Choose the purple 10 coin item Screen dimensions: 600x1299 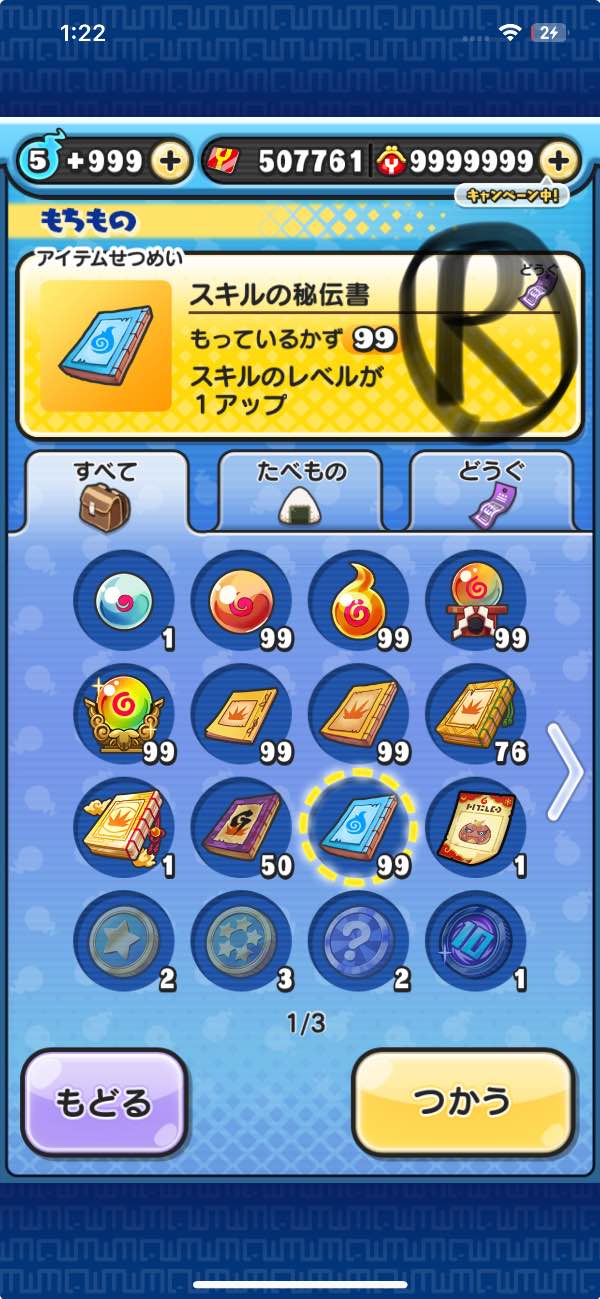475,942
